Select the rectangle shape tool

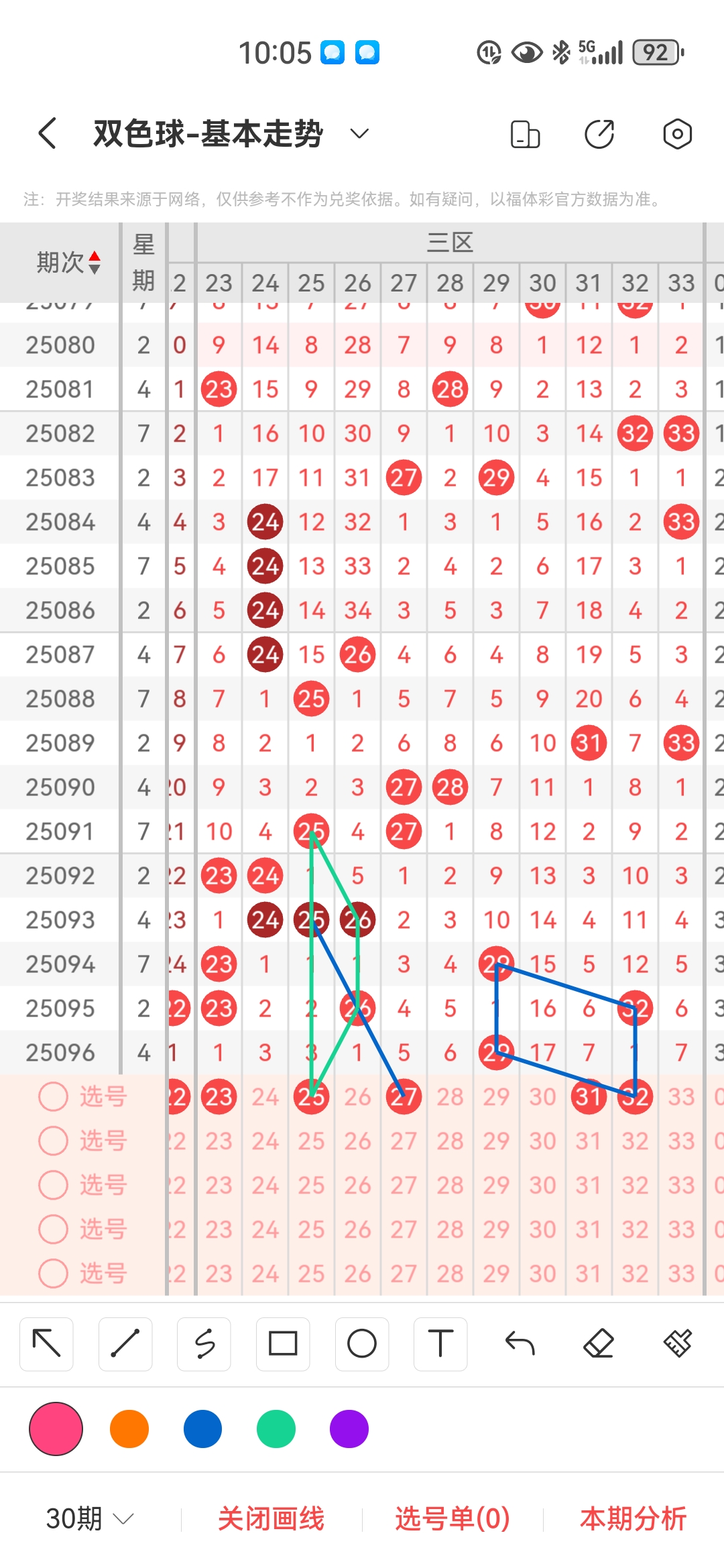coord(283,1344)
